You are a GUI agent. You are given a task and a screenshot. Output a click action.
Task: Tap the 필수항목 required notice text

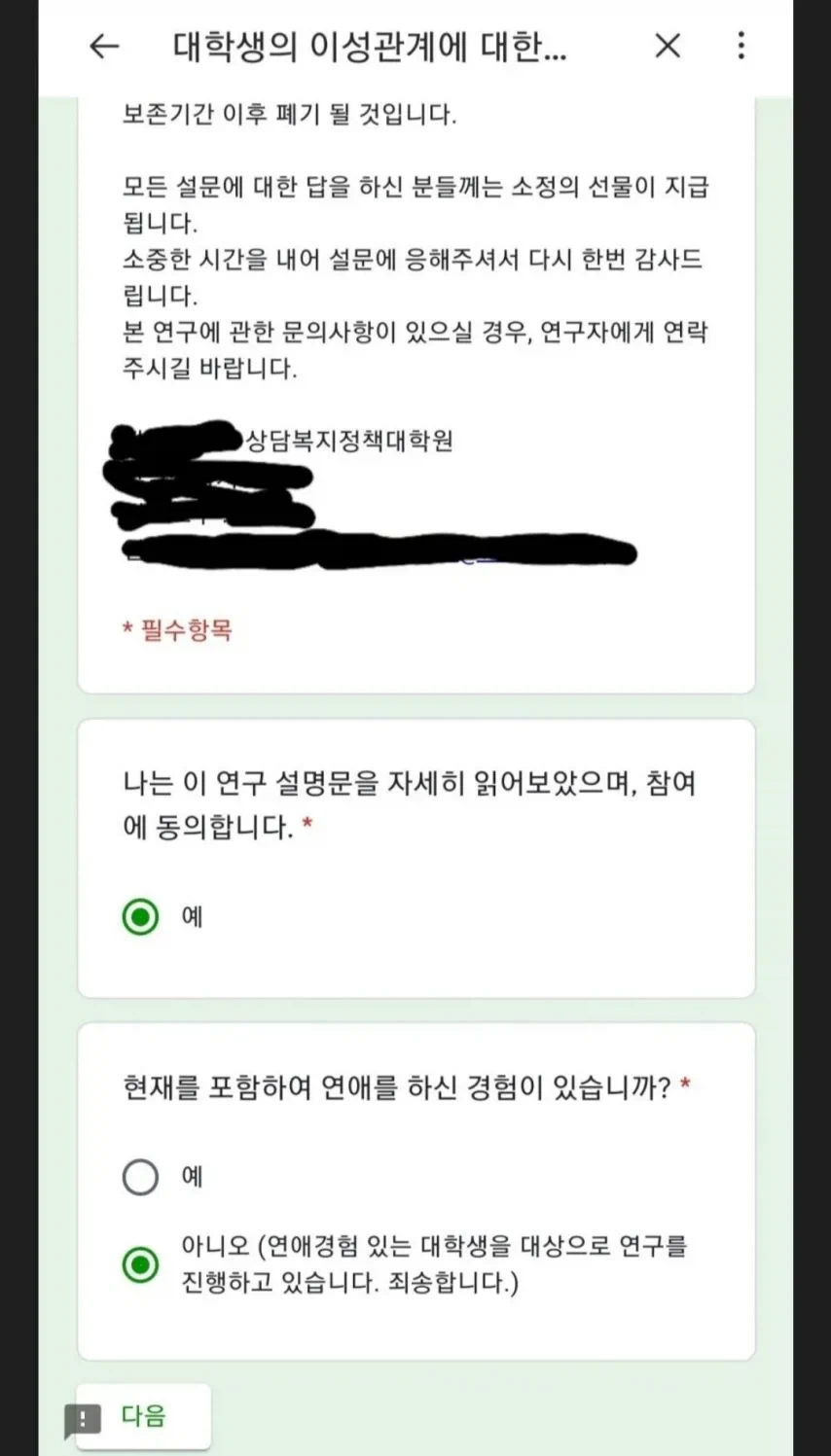[x=179, y=629]
